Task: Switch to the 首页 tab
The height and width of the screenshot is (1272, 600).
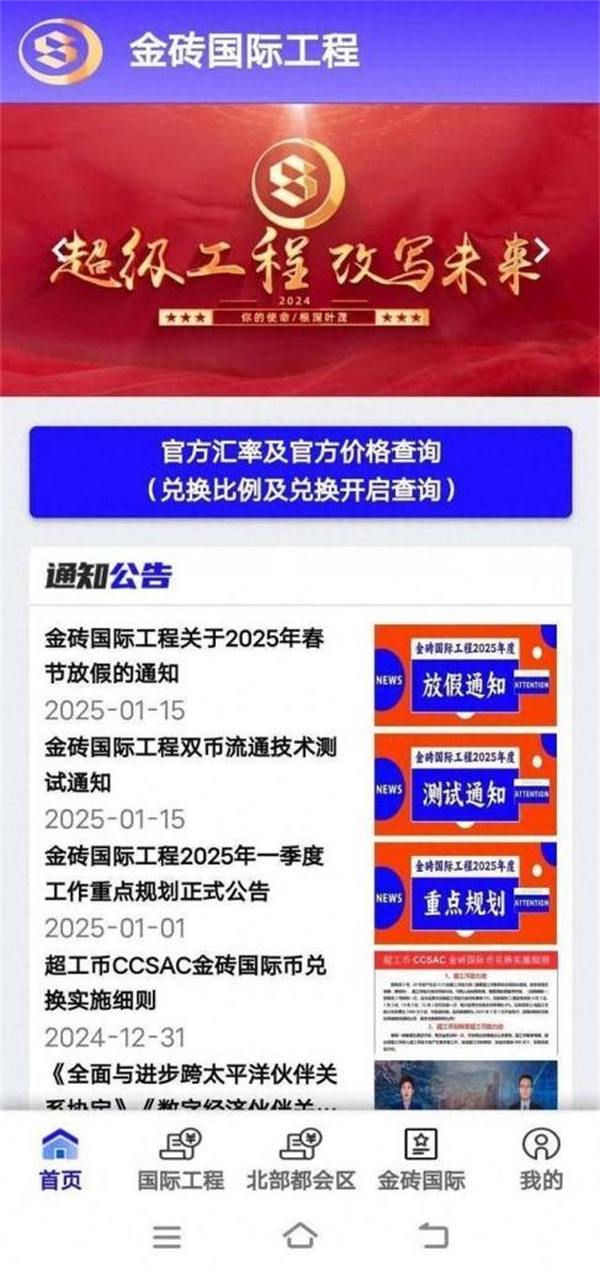Action: [x=60, y=1159]
